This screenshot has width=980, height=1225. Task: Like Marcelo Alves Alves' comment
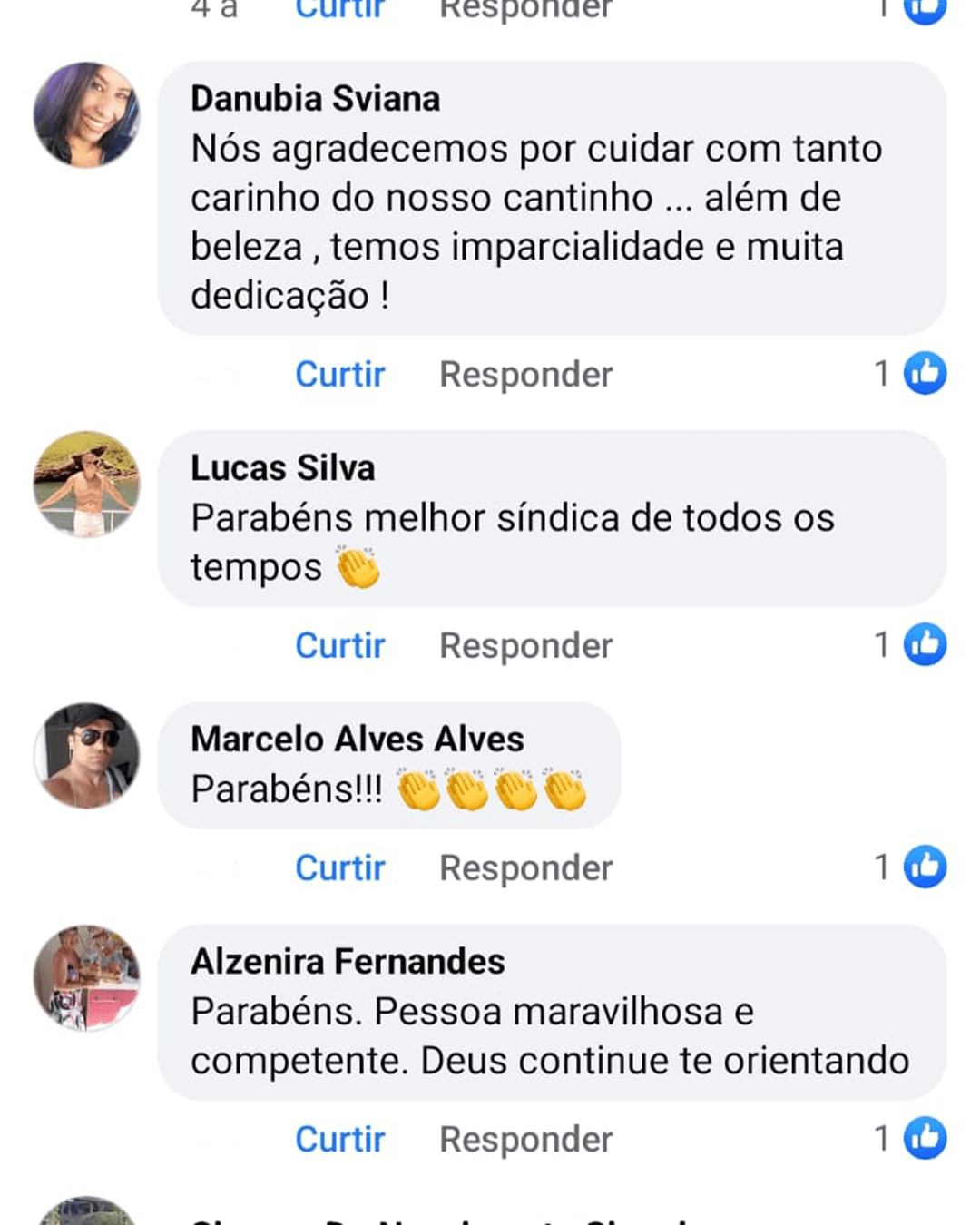(340, 867)
